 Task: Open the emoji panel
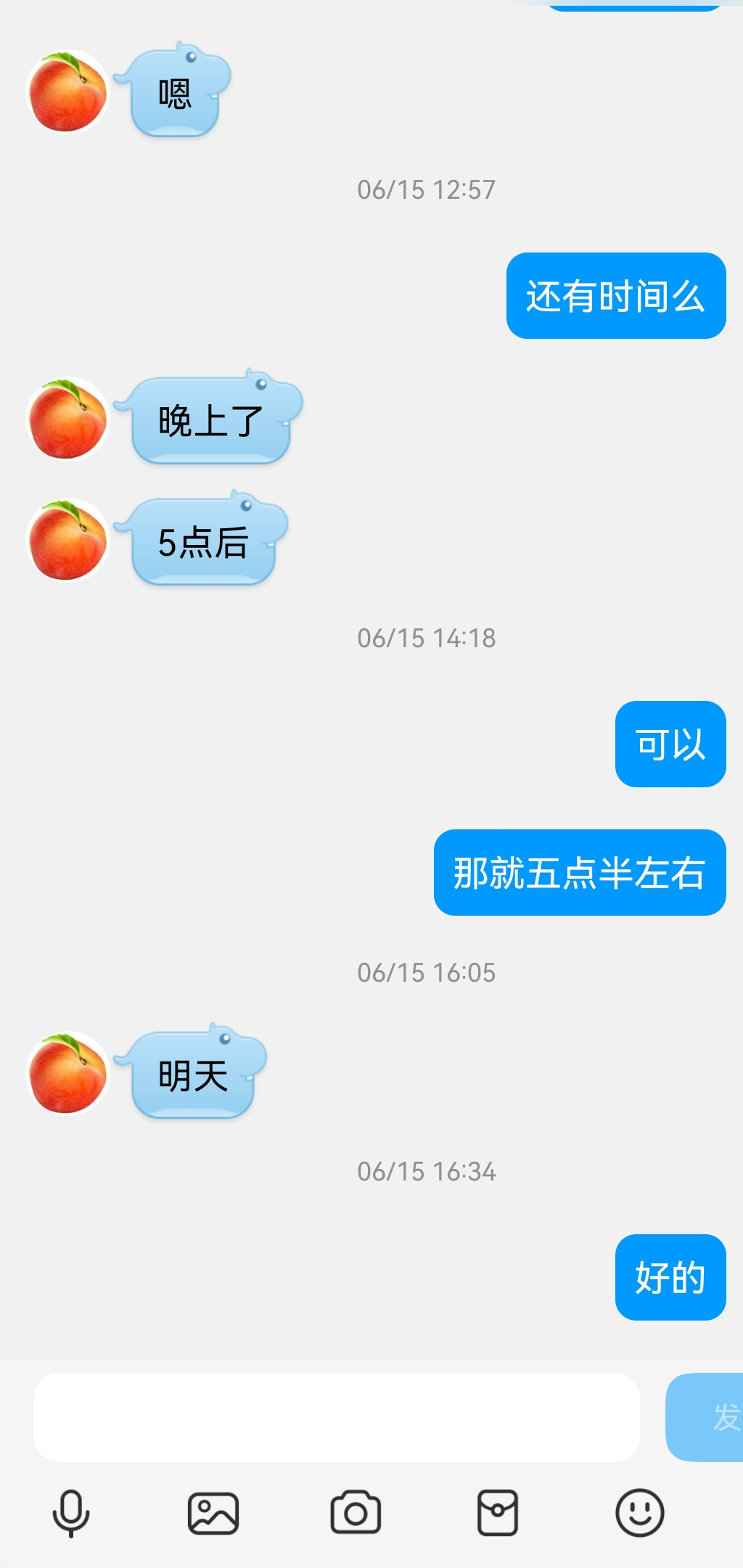coord(639,1514)
